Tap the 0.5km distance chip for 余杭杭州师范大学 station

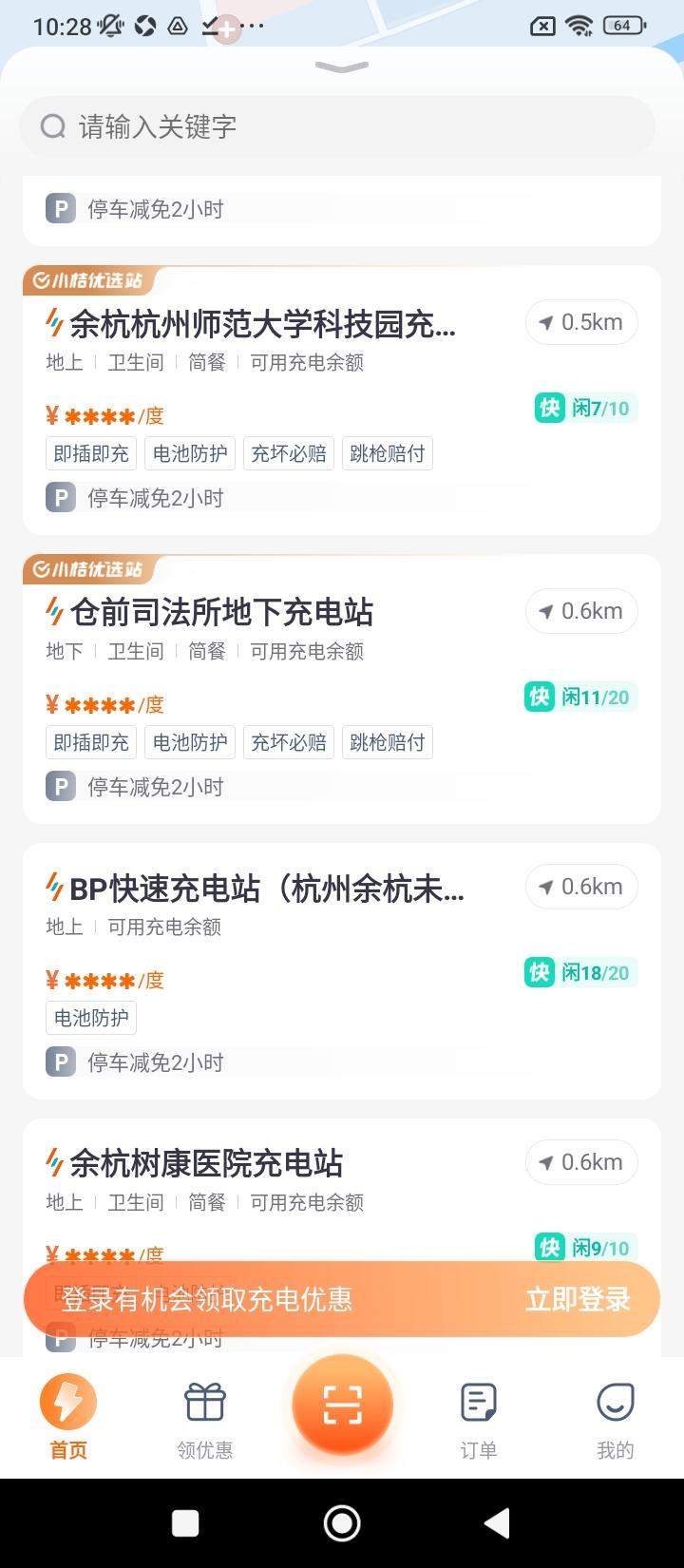[580, 322]
